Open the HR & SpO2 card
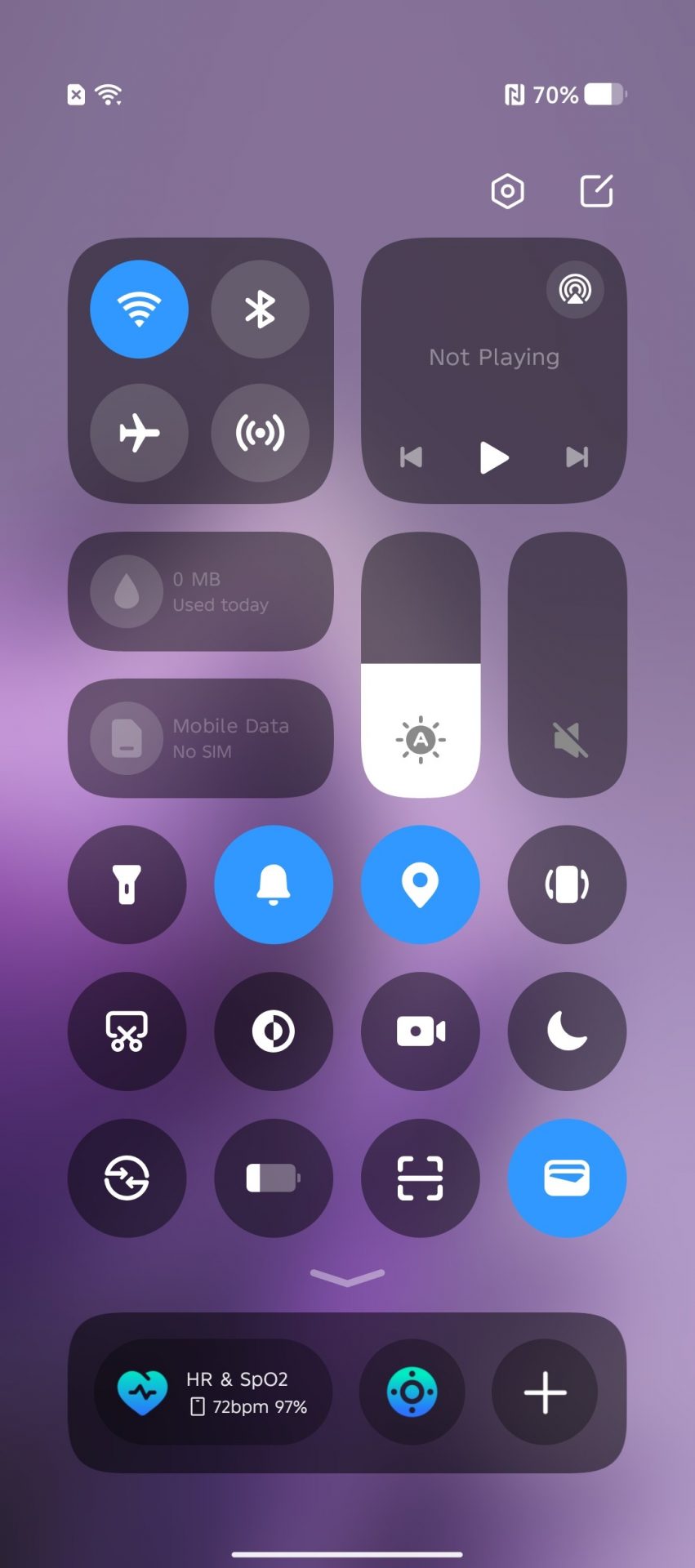This screenshot has height=1568, width=695. click(x=213, y=1392)
